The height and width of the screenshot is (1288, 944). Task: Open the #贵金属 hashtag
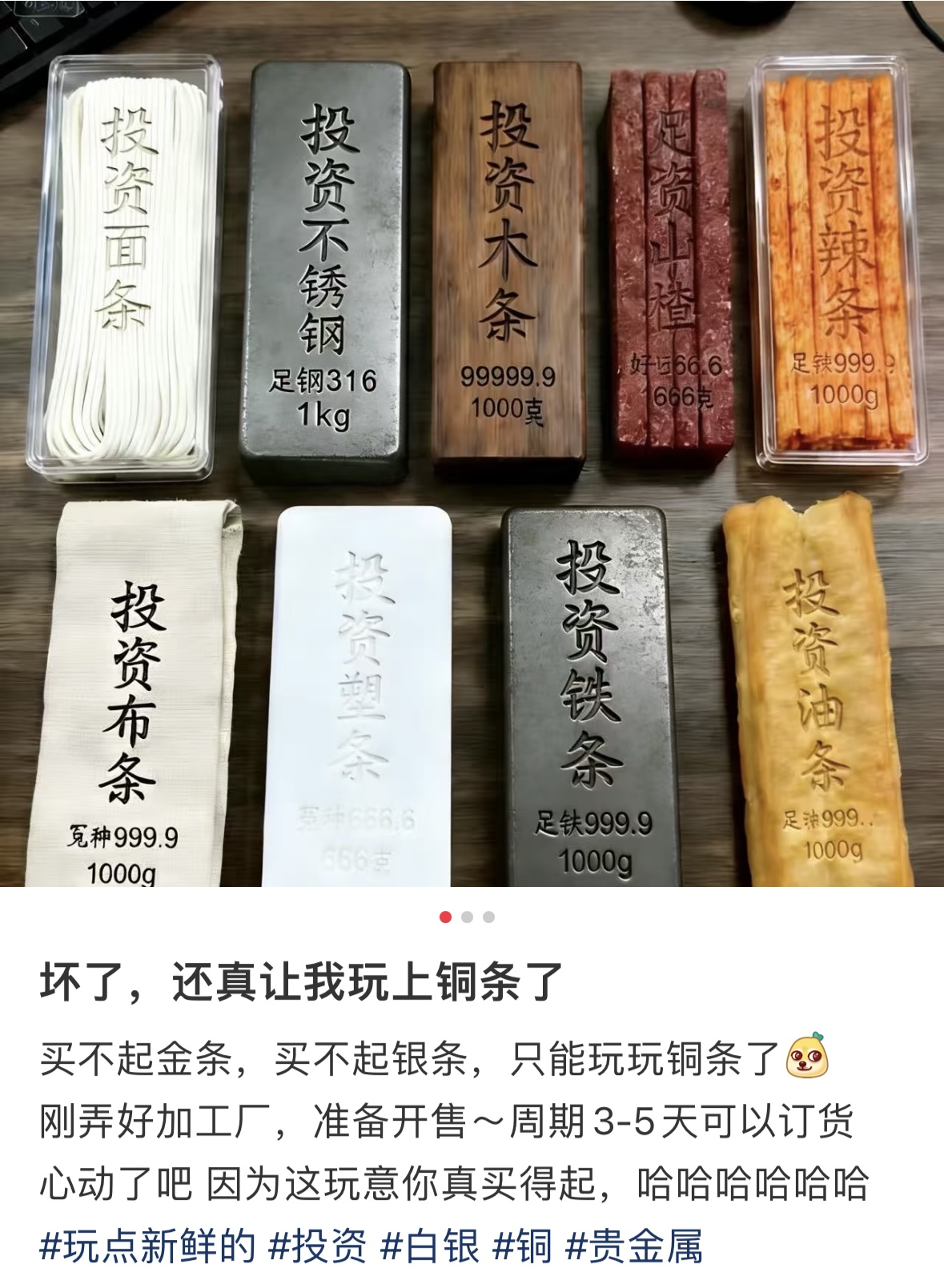point(634,1246)
